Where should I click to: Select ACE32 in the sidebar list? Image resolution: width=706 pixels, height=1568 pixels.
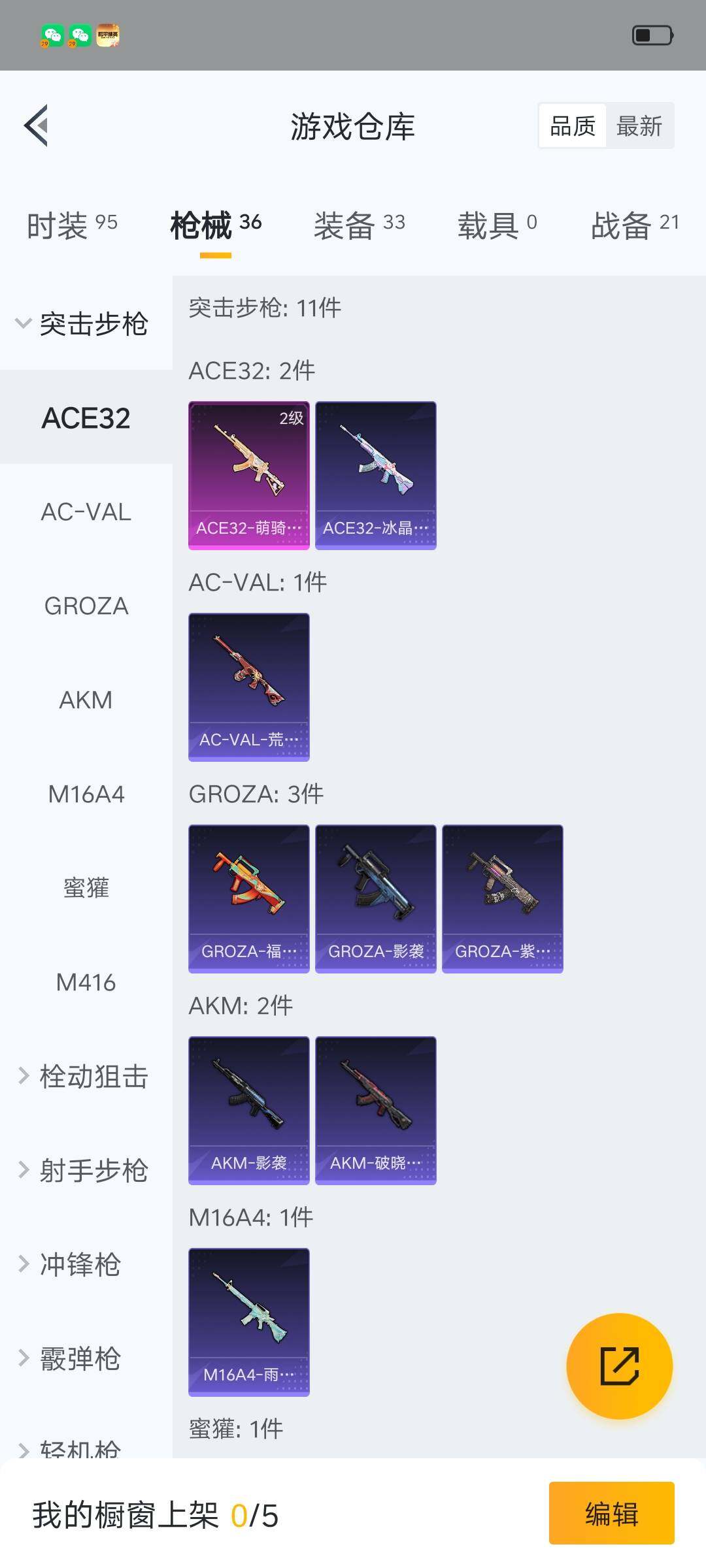click(x=85, y=418)
